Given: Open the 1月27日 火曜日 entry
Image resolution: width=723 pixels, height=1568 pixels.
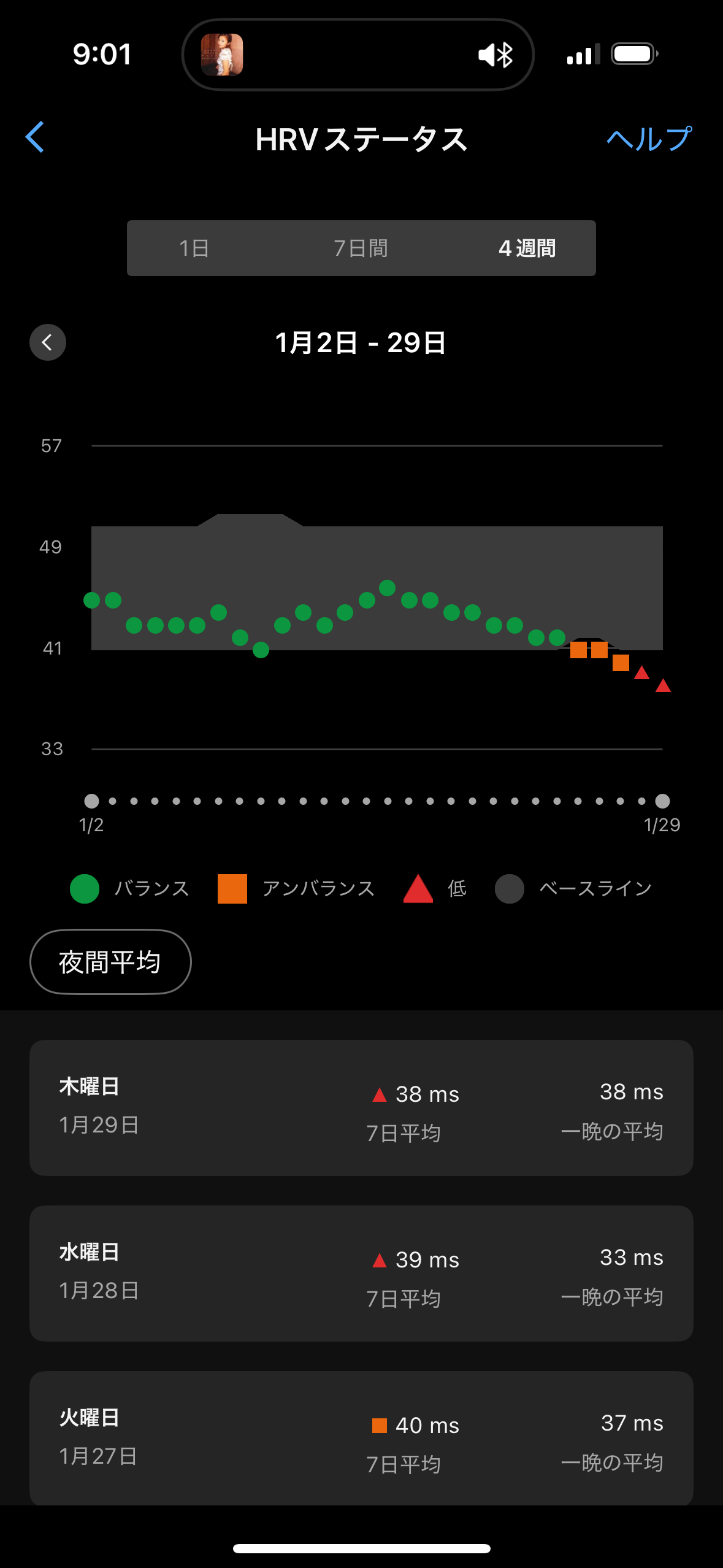Looking at the screenshot, I should coord(361,1438).
